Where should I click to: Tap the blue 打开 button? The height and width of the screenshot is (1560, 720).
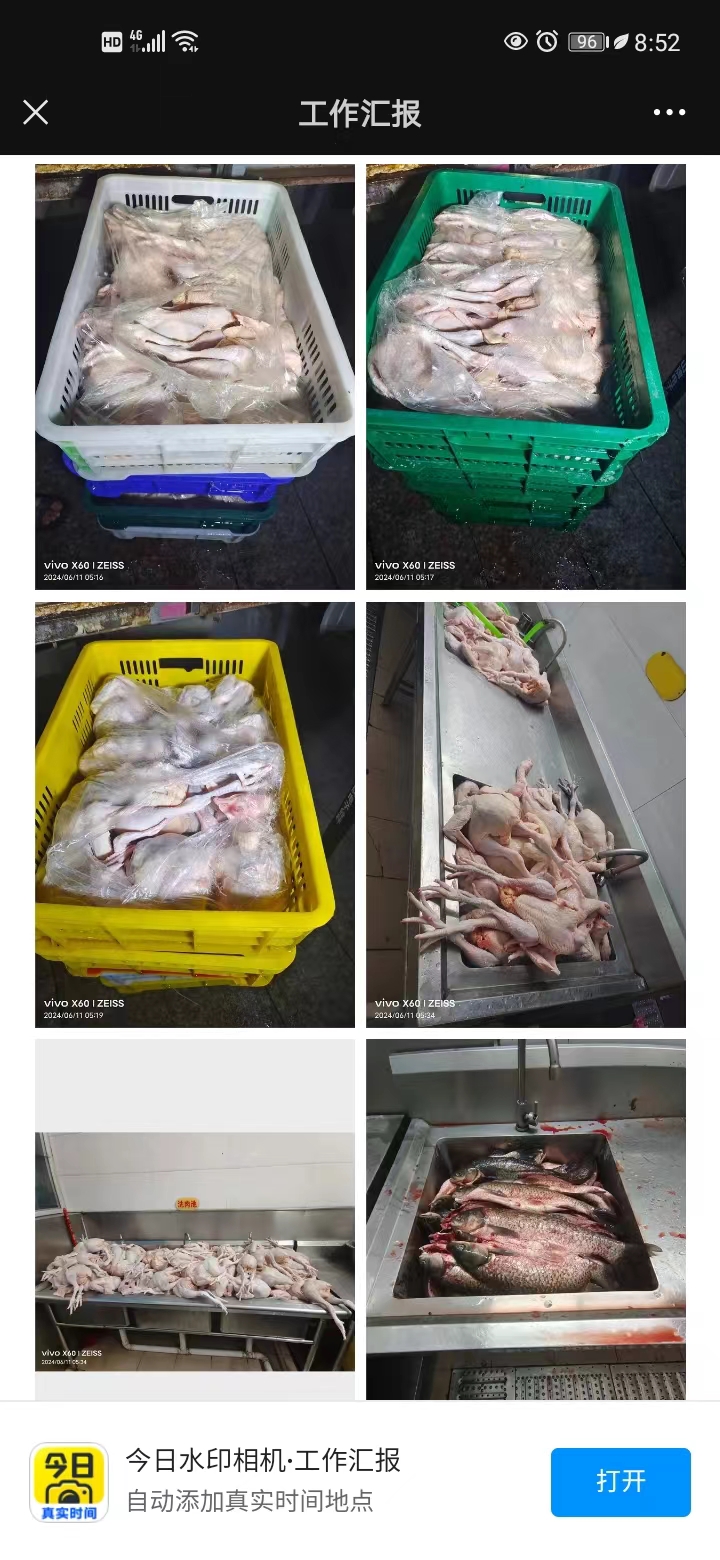click(620, 1481)
